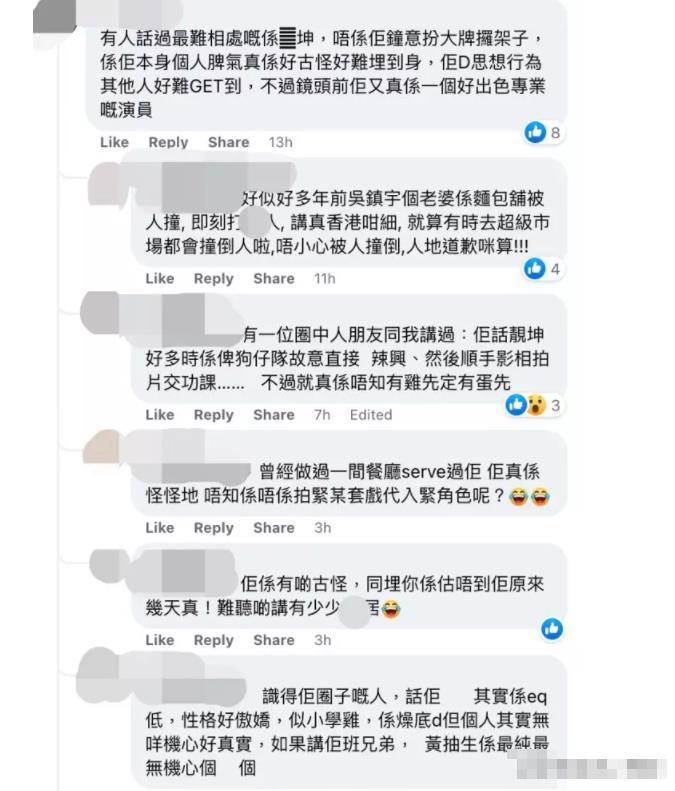Share the comment starting with 佢係有啲古怪

coord(273,640)
